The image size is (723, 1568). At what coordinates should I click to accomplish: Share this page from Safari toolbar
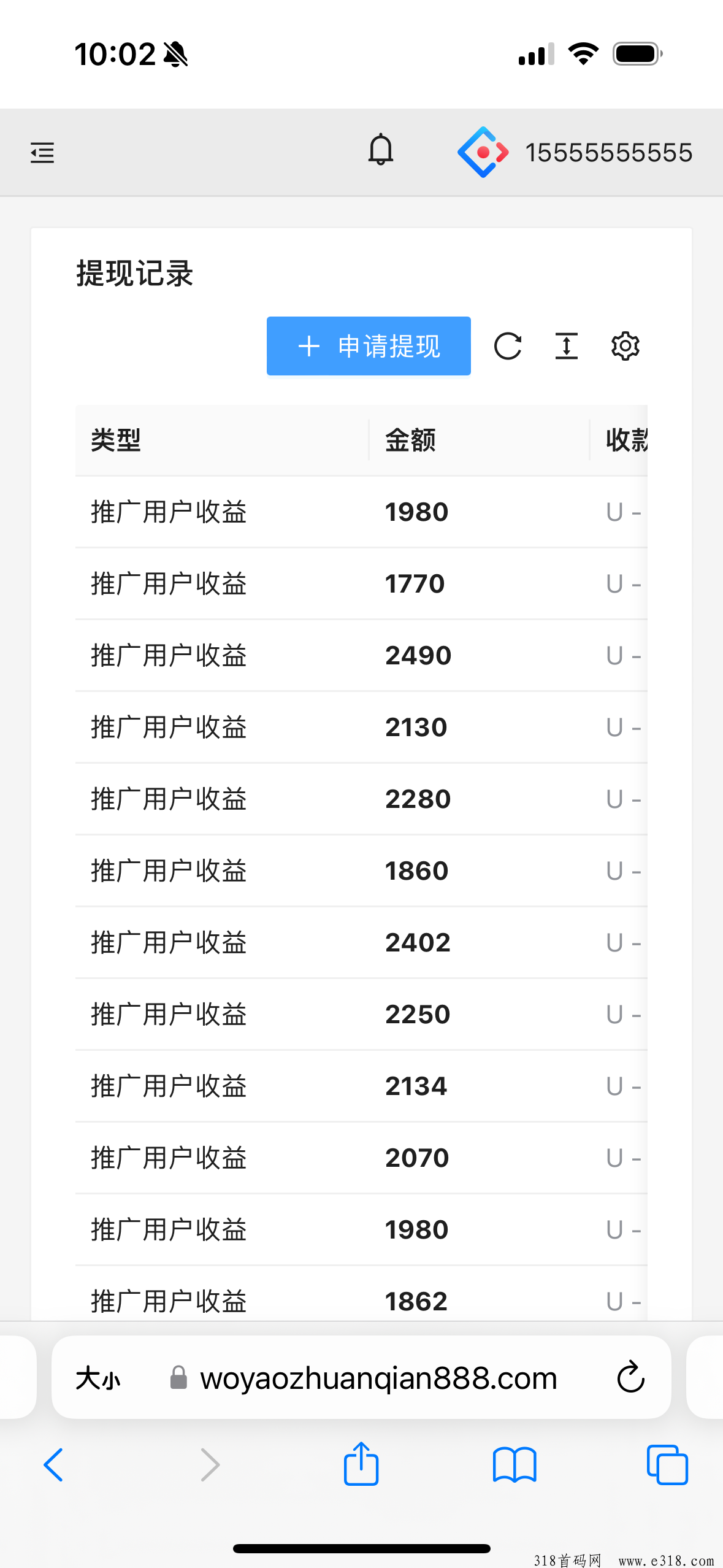tap(361, 1464)
